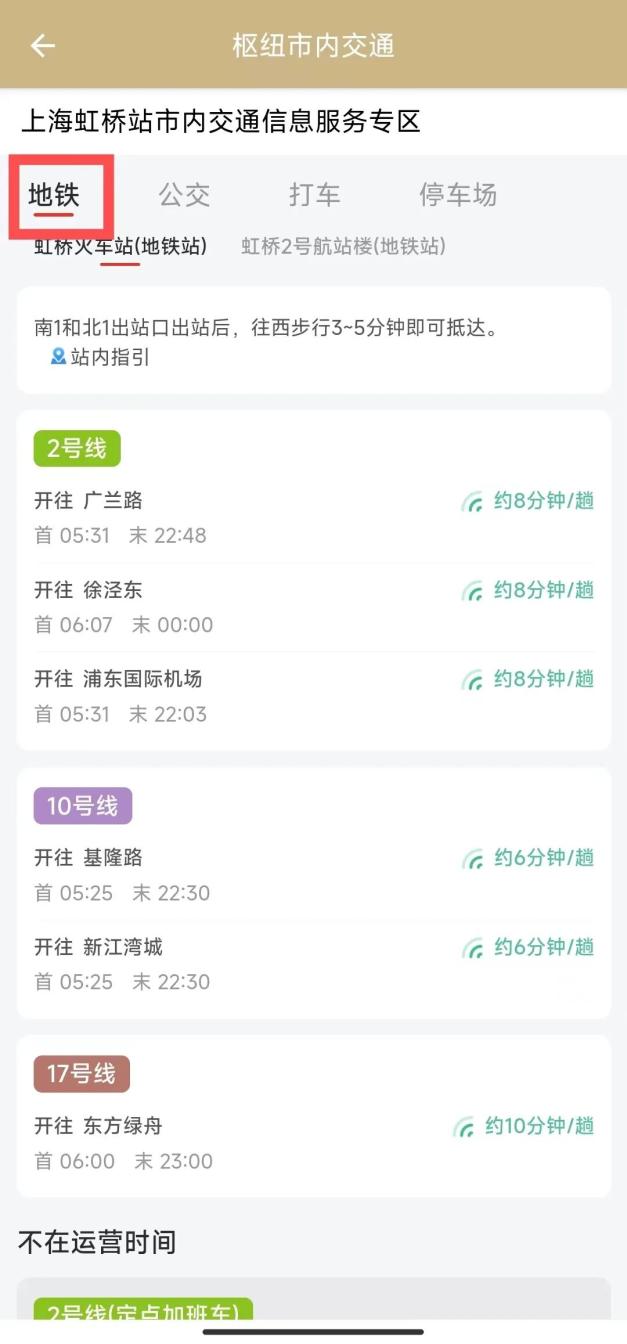627x1344 pixels.
Task: Open the 站内指引 link
Action: (x=100, y=357)
